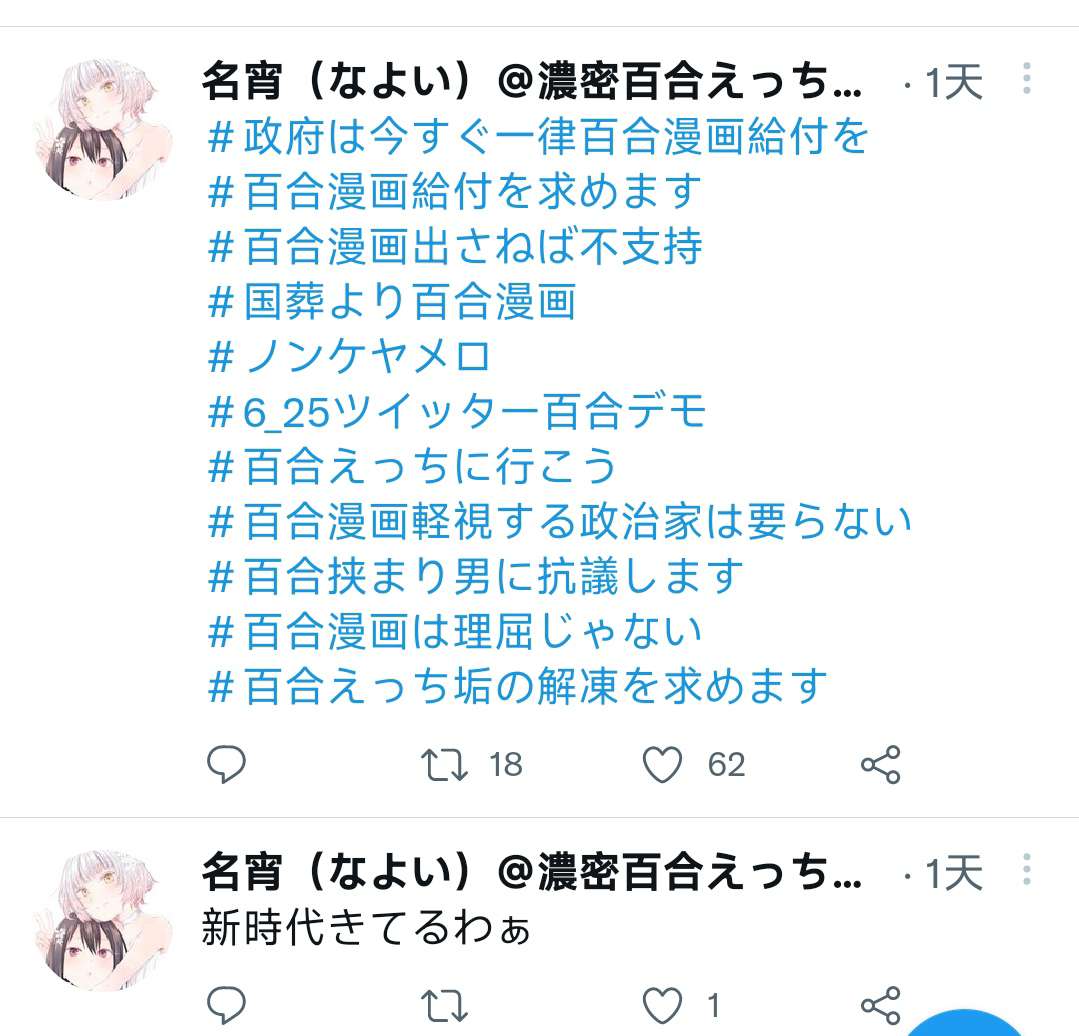The image size is (1079, 1036).
Task: Open overflow menu on 新時代きてるわぁ tweet
Action: [x=1027, y=868]
